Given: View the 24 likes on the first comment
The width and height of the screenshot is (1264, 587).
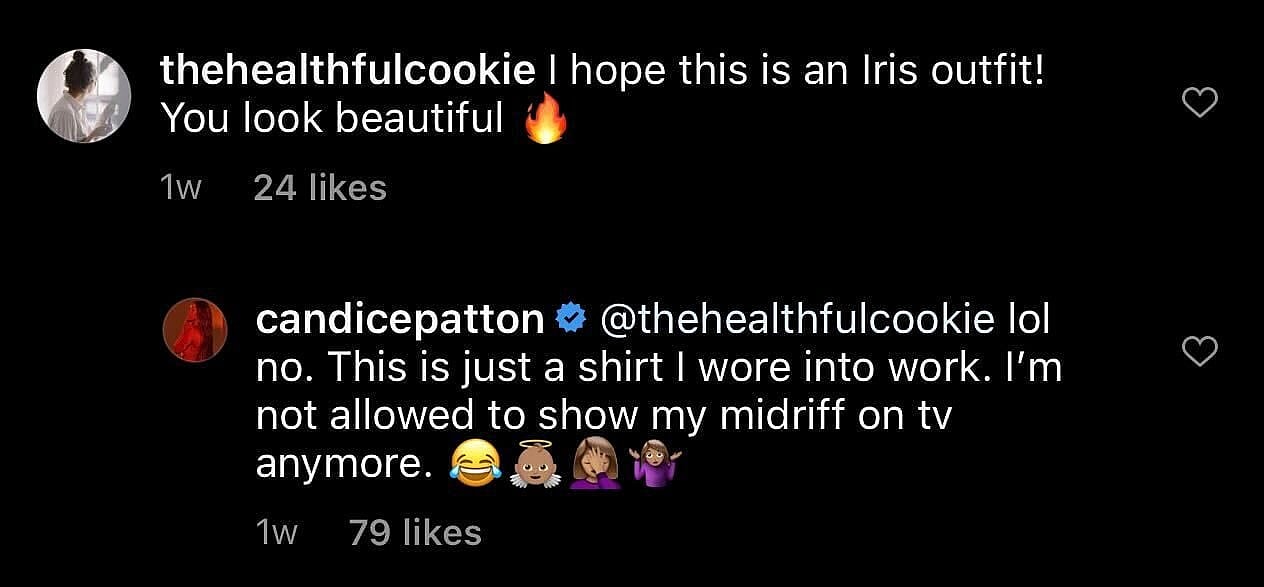Looking at the screenshot, I should click(319, 188).
